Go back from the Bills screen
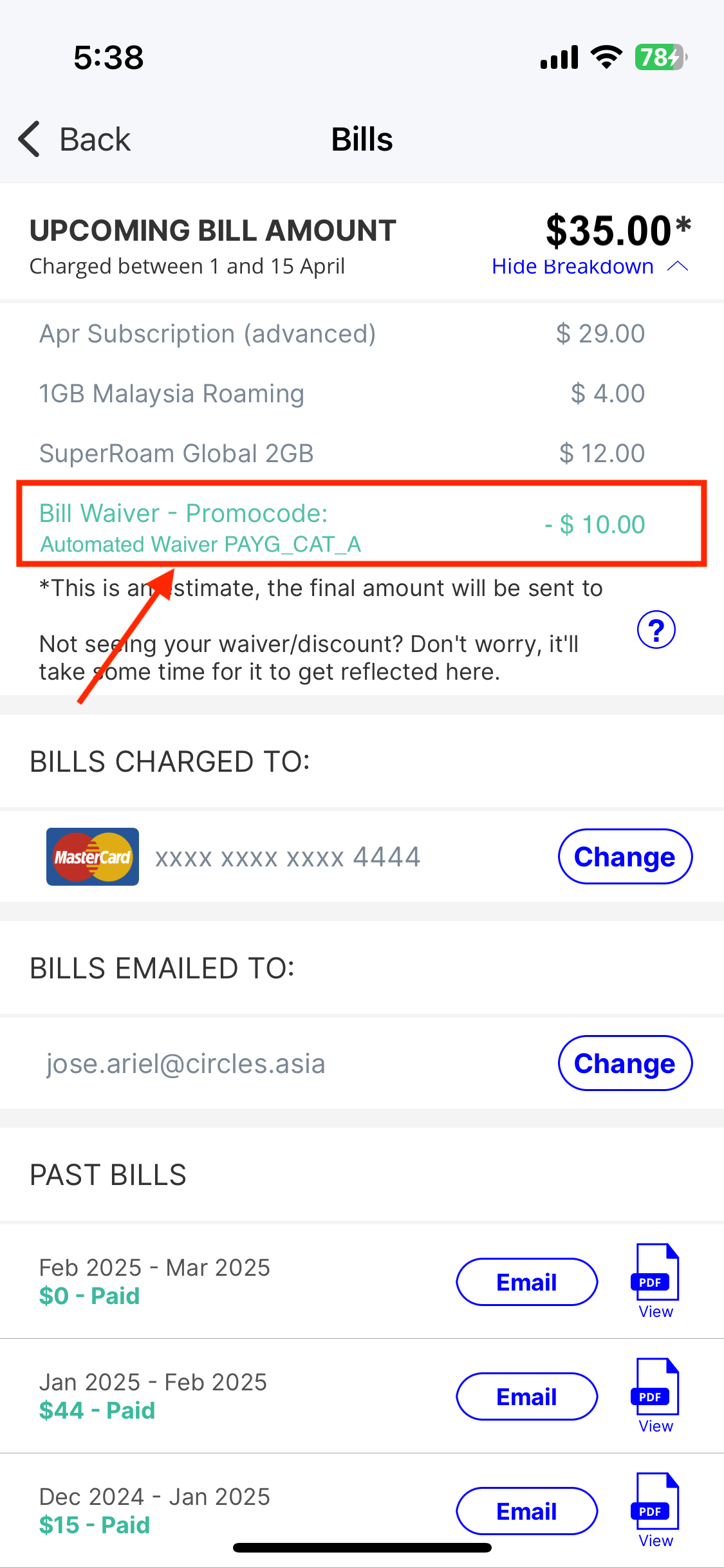The image size is (724, 1568). click(75, 139)
